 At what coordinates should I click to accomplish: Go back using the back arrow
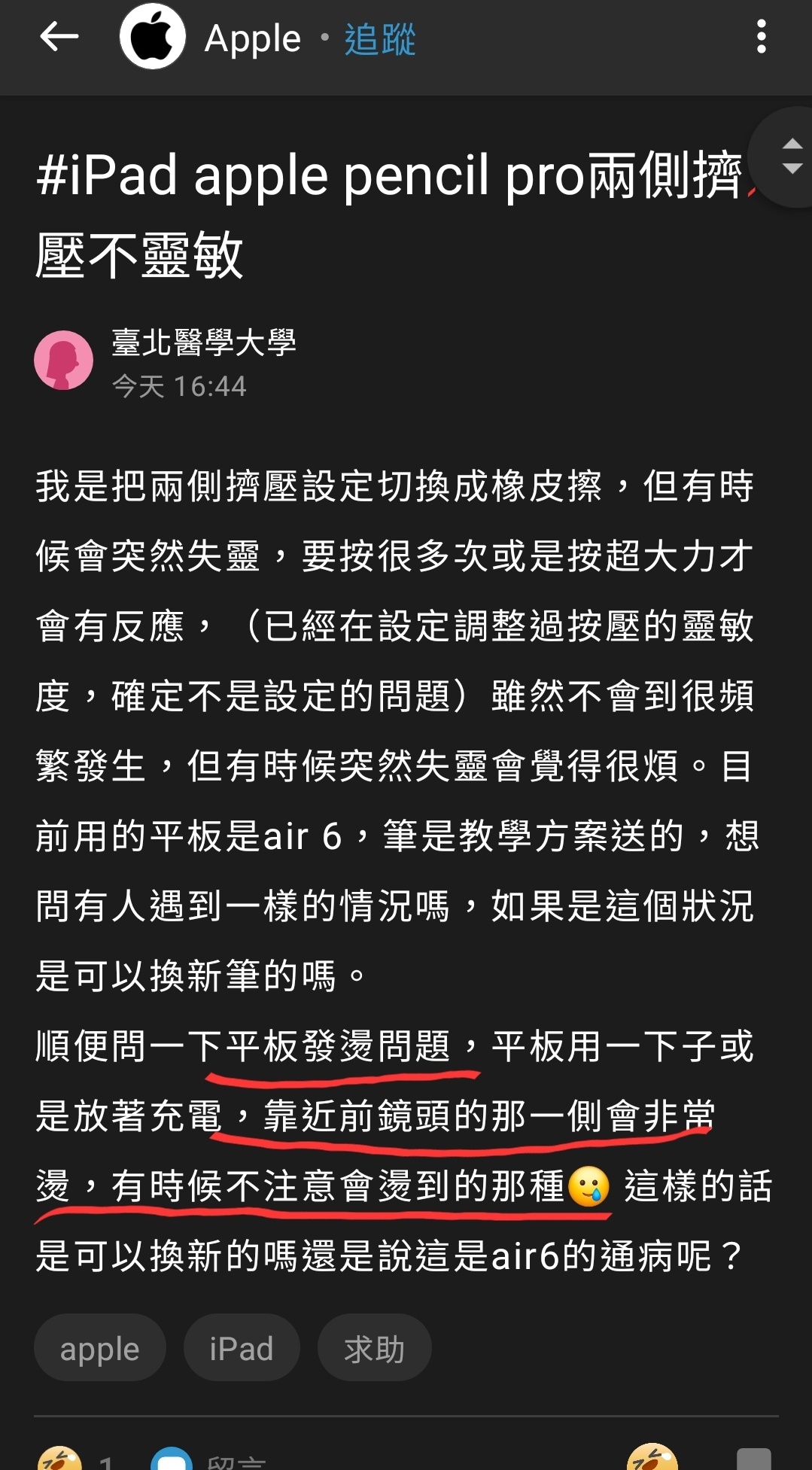(59, 37)
